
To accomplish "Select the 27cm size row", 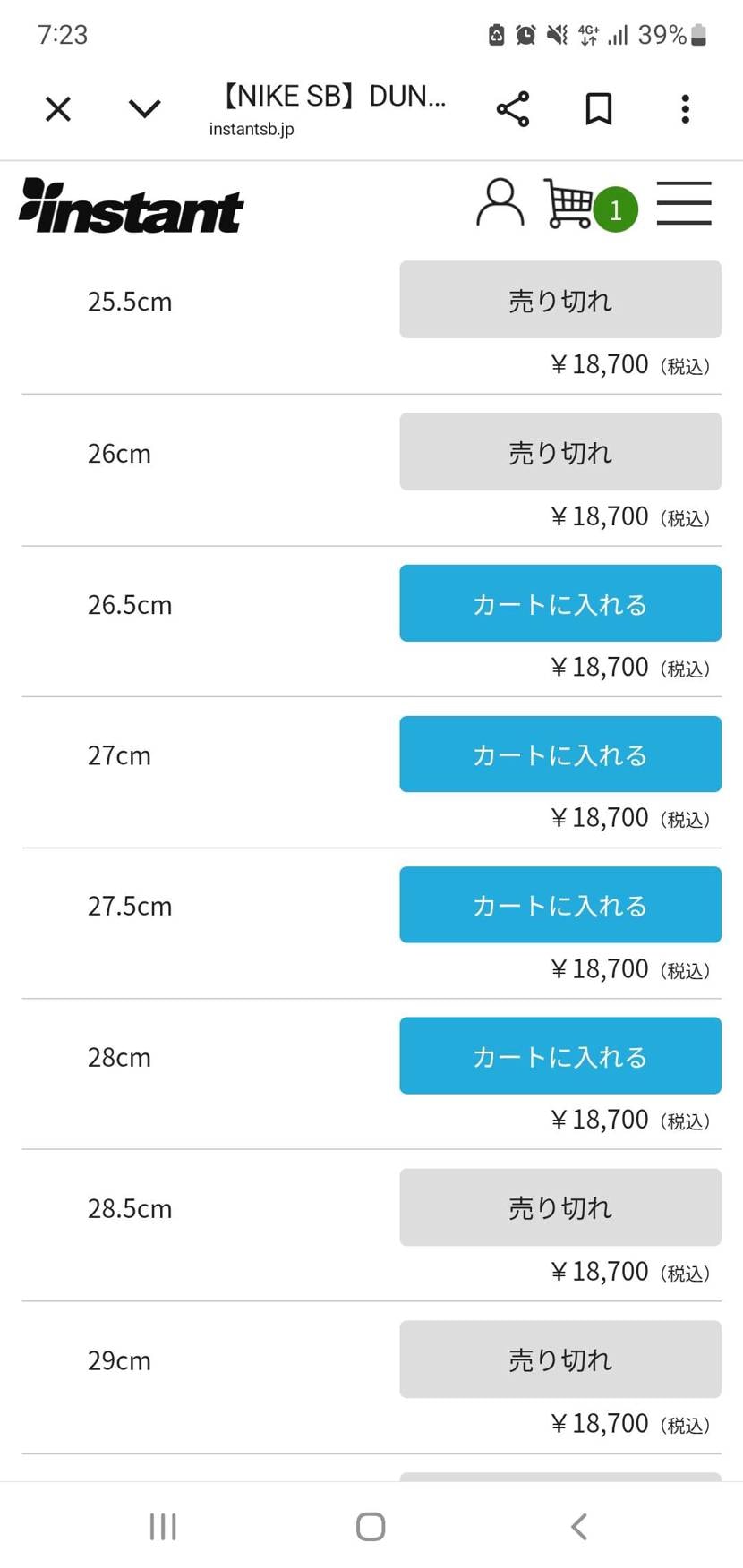I will 559,754.
